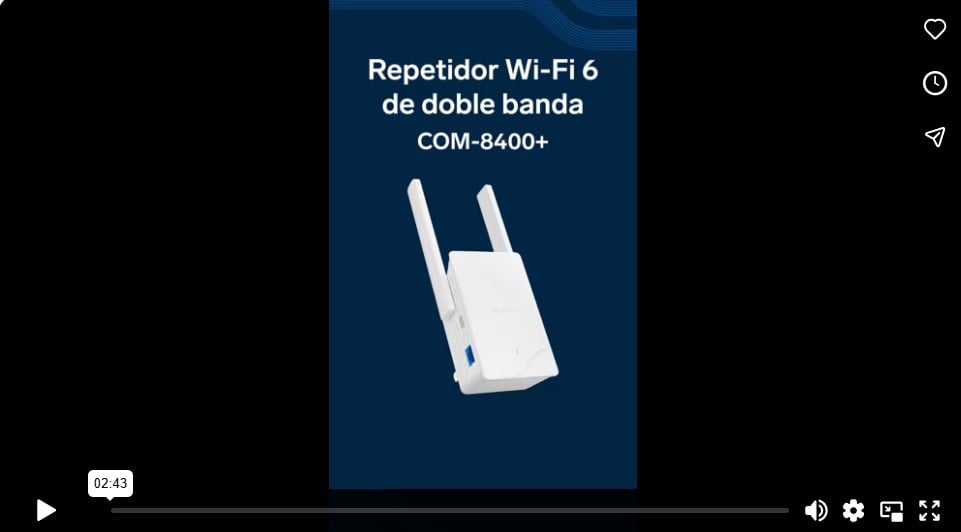
Task: Enable picture-in-picture mode
Action: click(891, 510)
